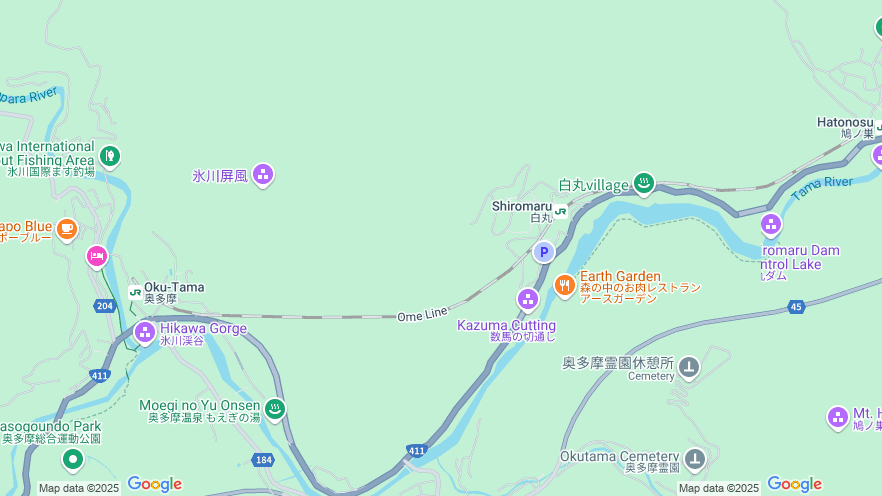Select the Hikawa Gorge place marker
Image resolution: width=882 pixels, height=496 pixels.
145,331
